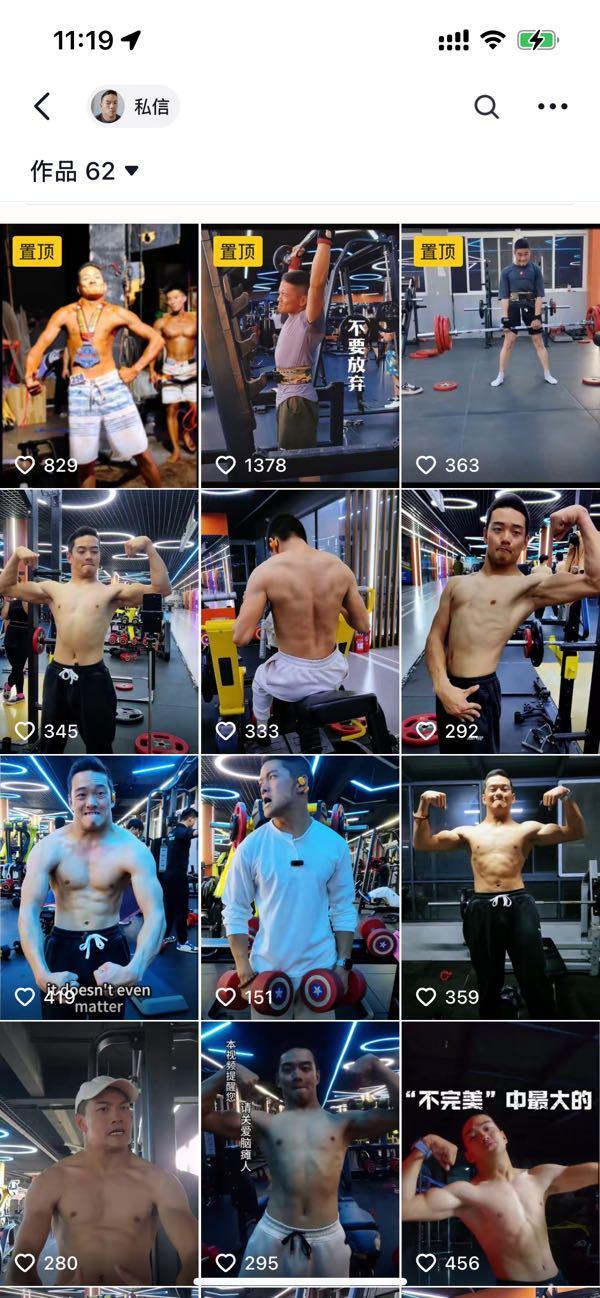Open the pinned video with 829 likes
The width and height of the screenshot is (600, 1298).
click(x=99, y=355)
